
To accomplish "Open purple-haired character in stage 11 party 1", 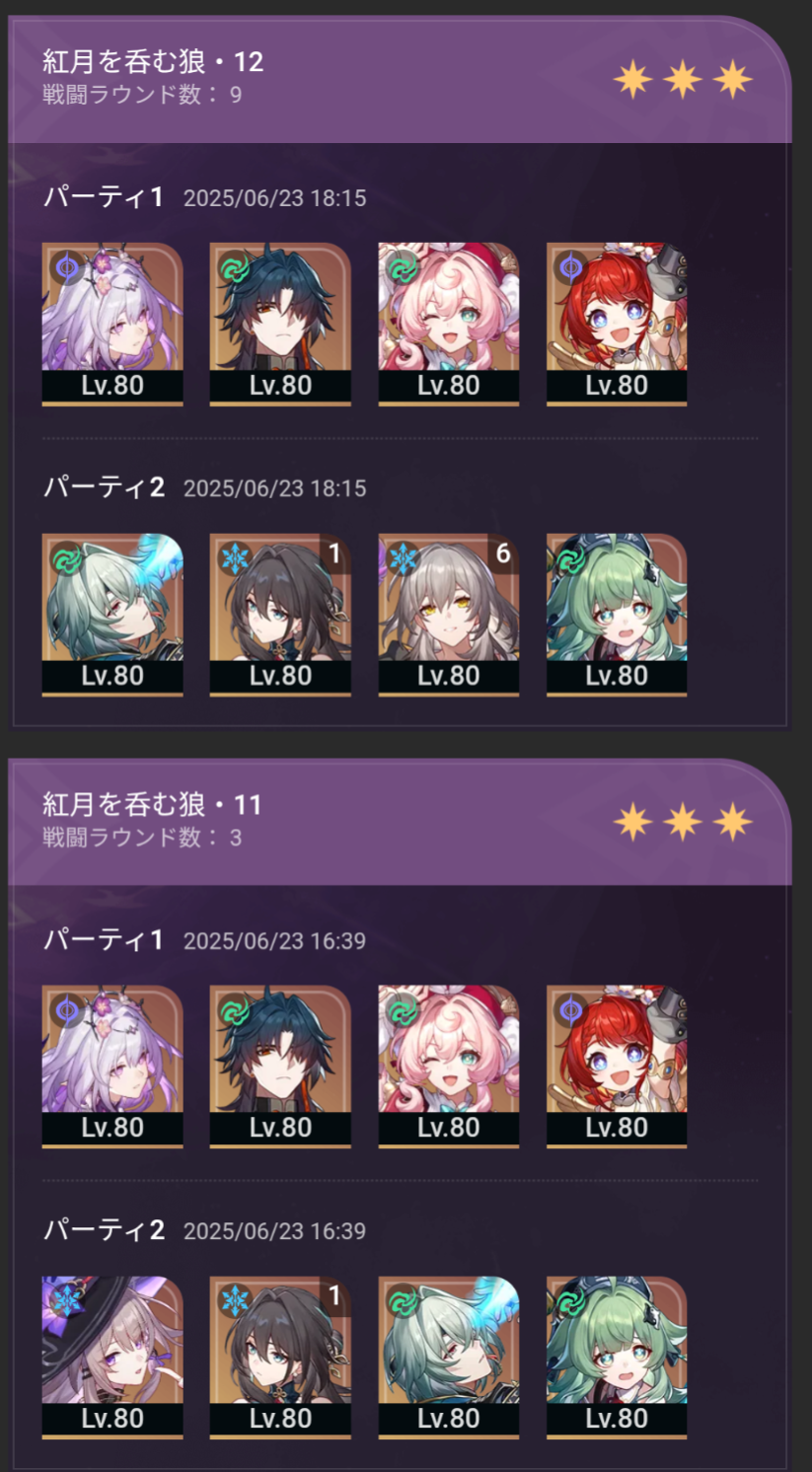I will pyautogui.click(x=112, y=1067).
